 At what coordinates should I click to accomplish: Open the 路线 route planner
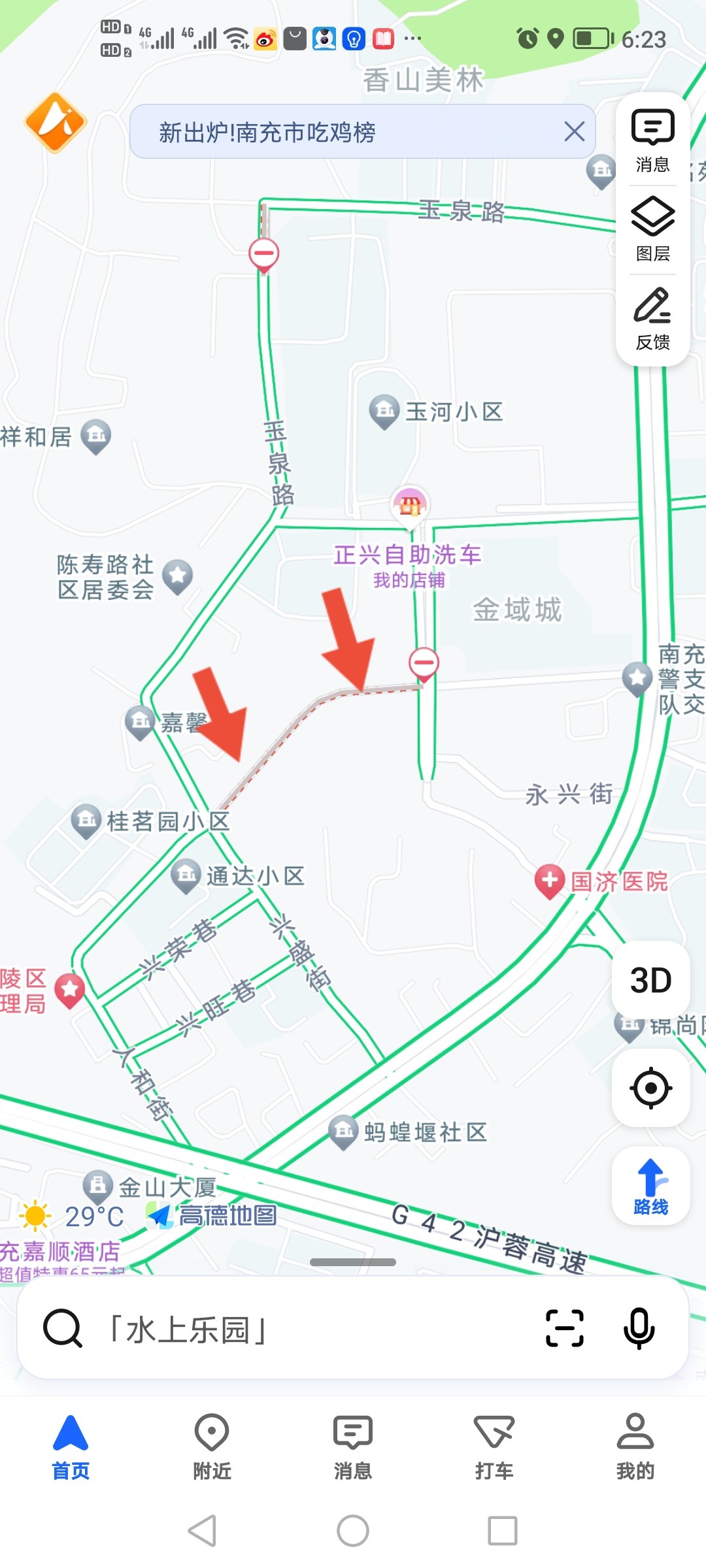point(650,1186)
